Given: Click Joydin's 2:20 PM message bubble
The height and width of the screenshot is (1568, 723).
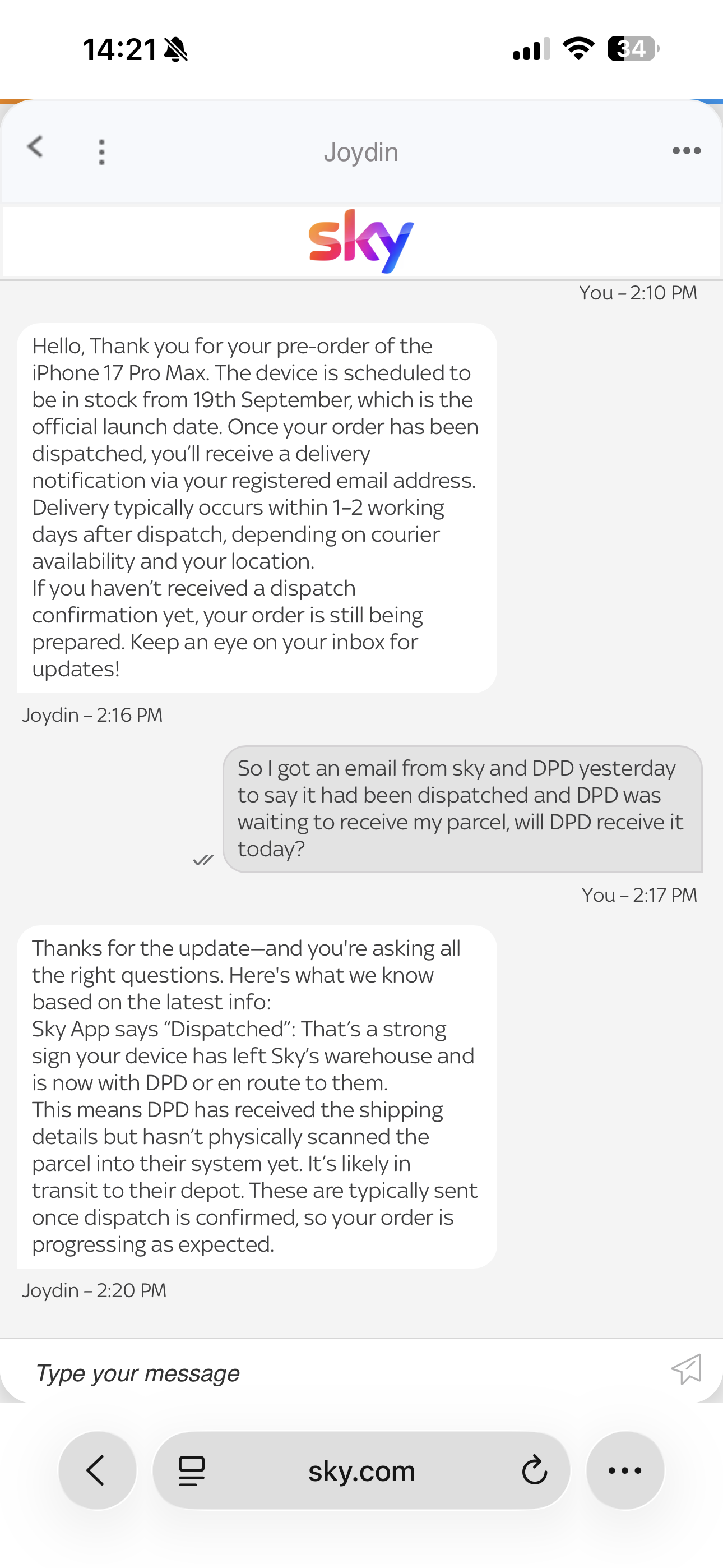Looking at the screenshot, I should [256, 1096].
